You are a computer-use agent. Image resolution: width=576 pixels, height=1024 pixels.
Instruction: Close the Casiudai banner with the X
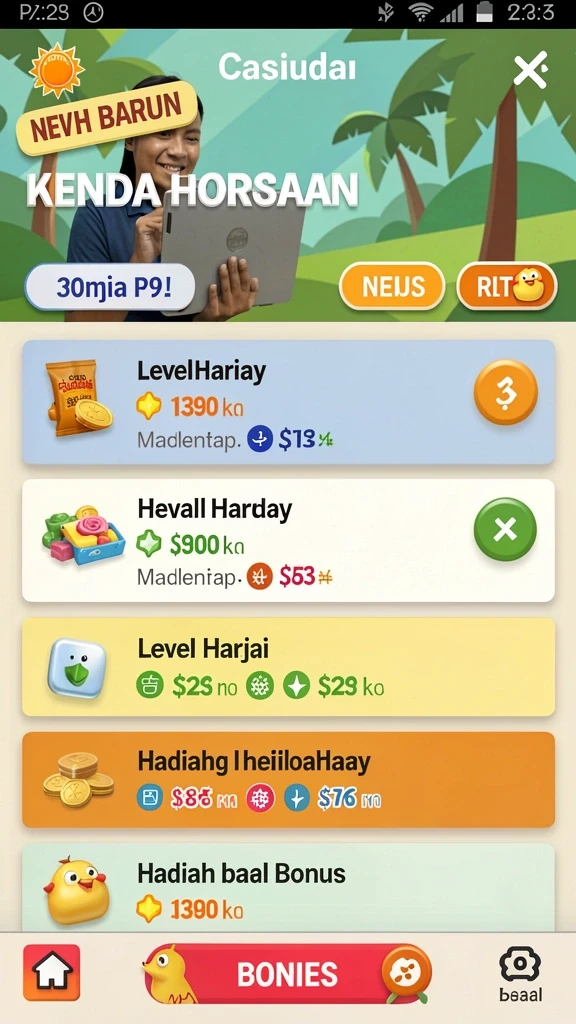coord(530,71)
